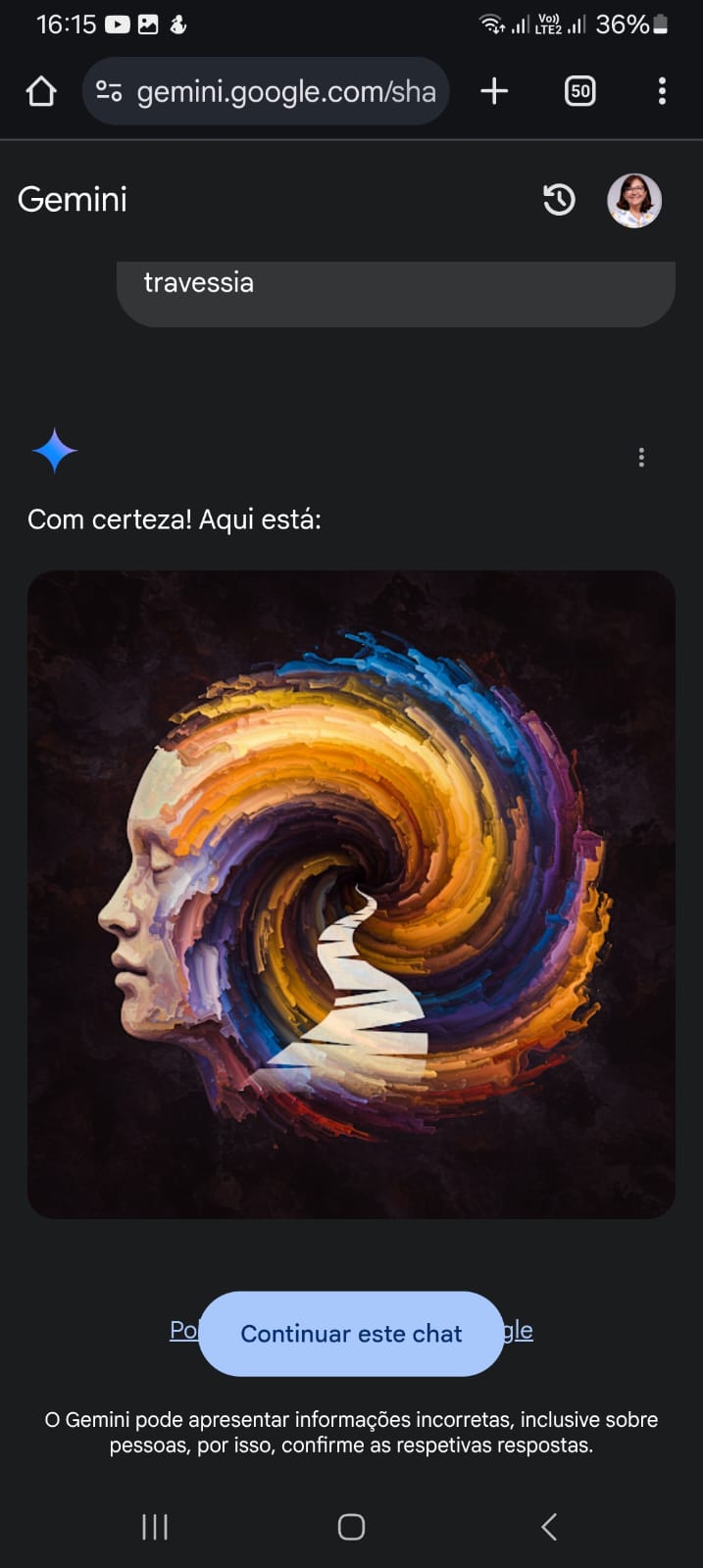Screen dimensions: 703x1568
Task: Open a new browser tab
Action: [494, 92]
